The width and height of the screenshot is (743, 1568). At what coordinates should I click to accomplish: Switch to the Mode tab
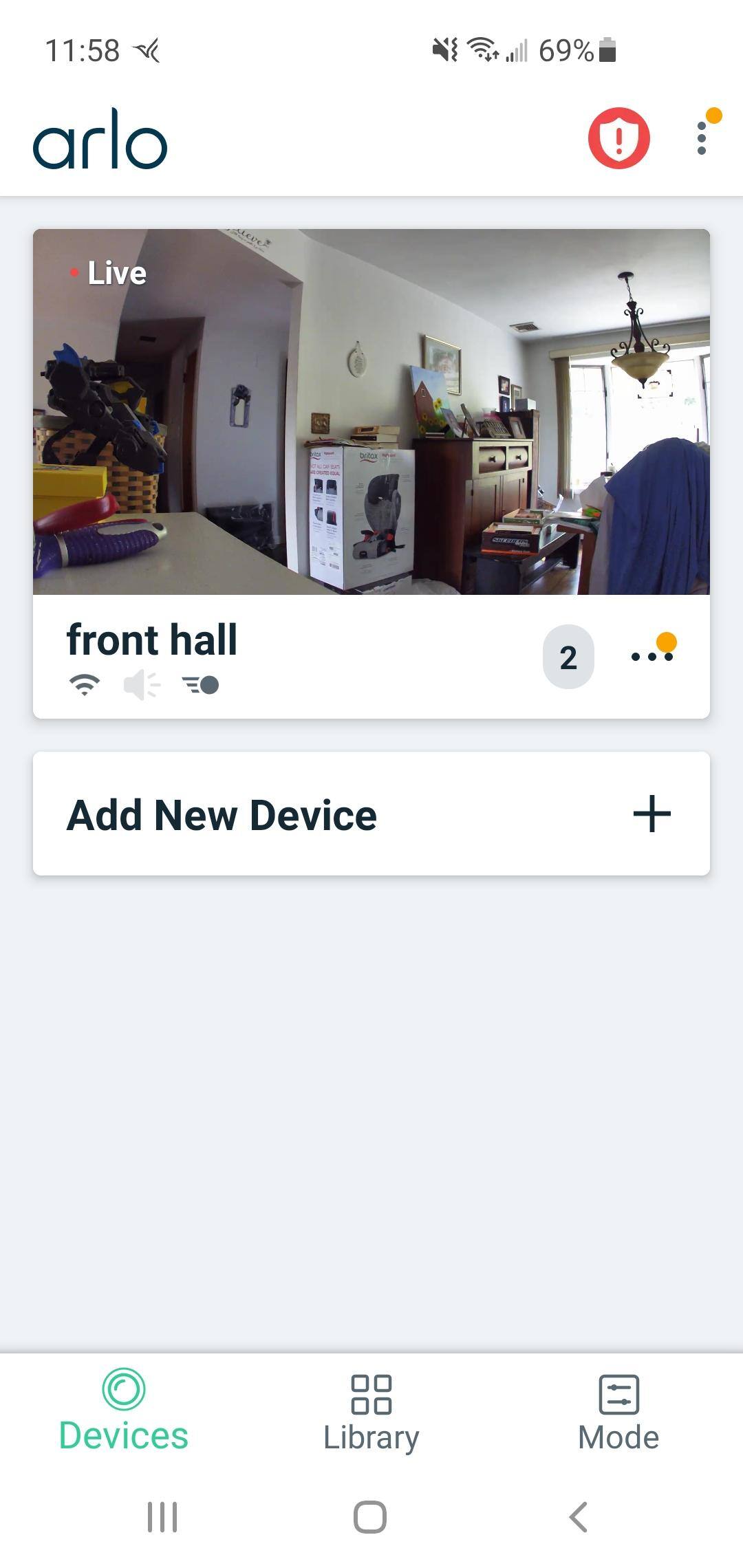pos(618,1413)
